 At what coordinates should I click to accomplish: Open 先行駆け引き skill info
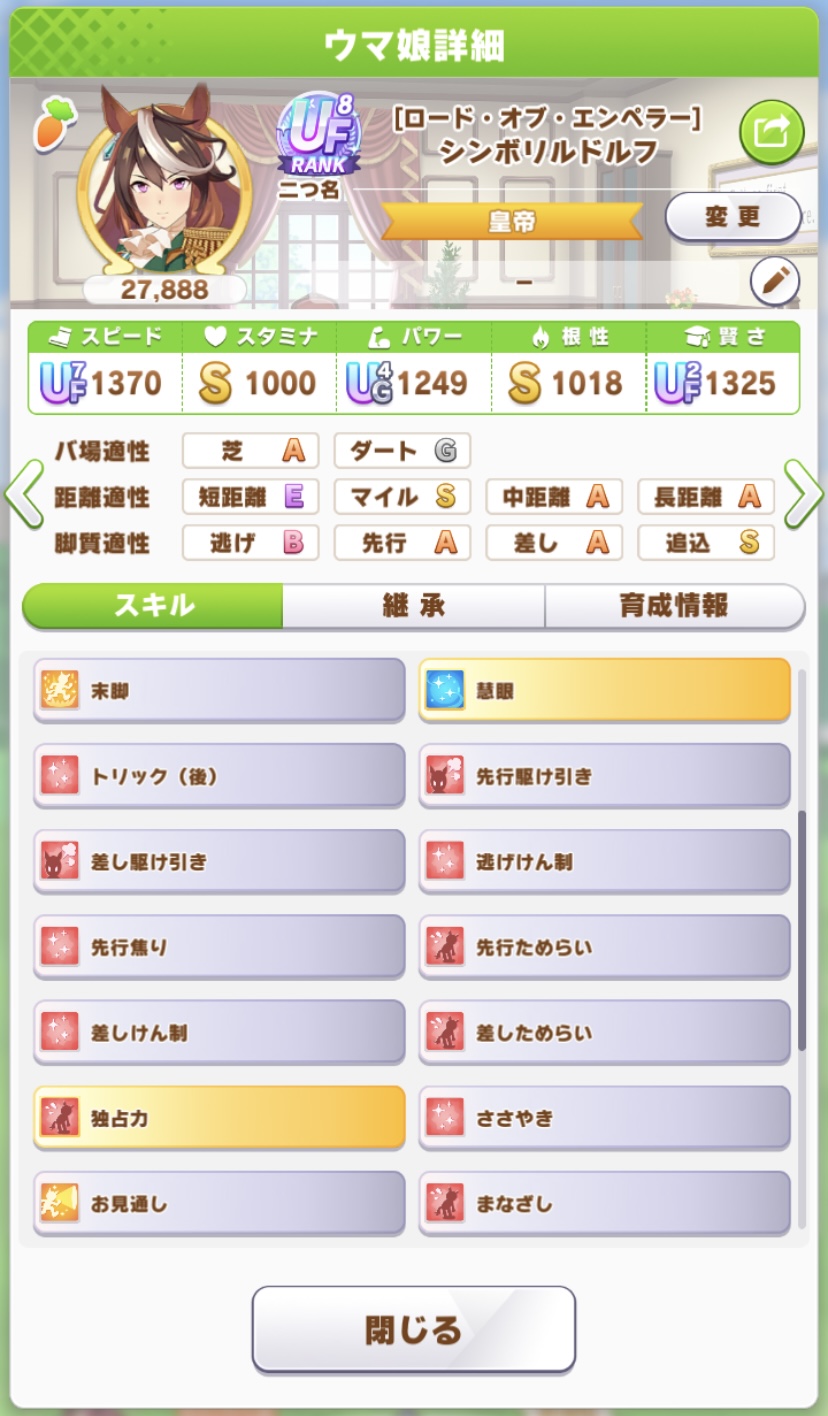(x=604, y=776)
